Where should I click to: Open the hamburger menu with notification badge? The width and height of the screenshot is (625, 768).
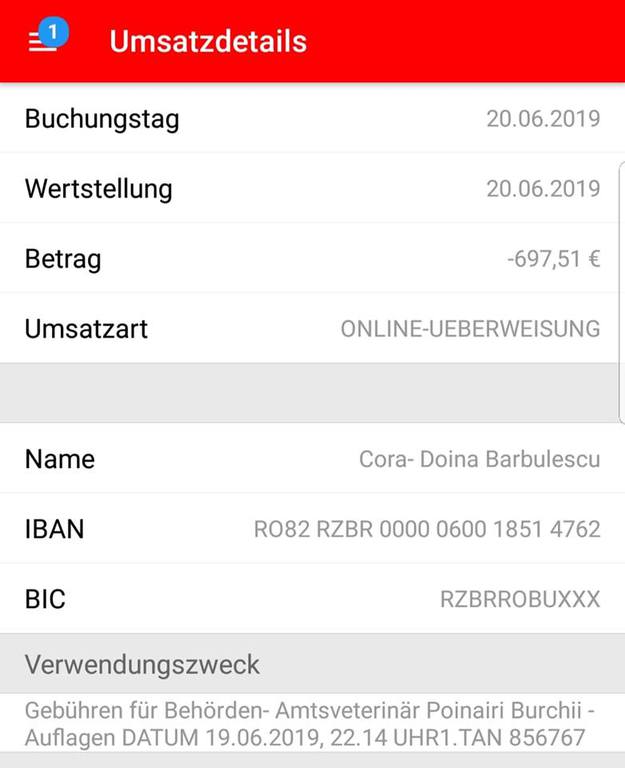[43, 42]
